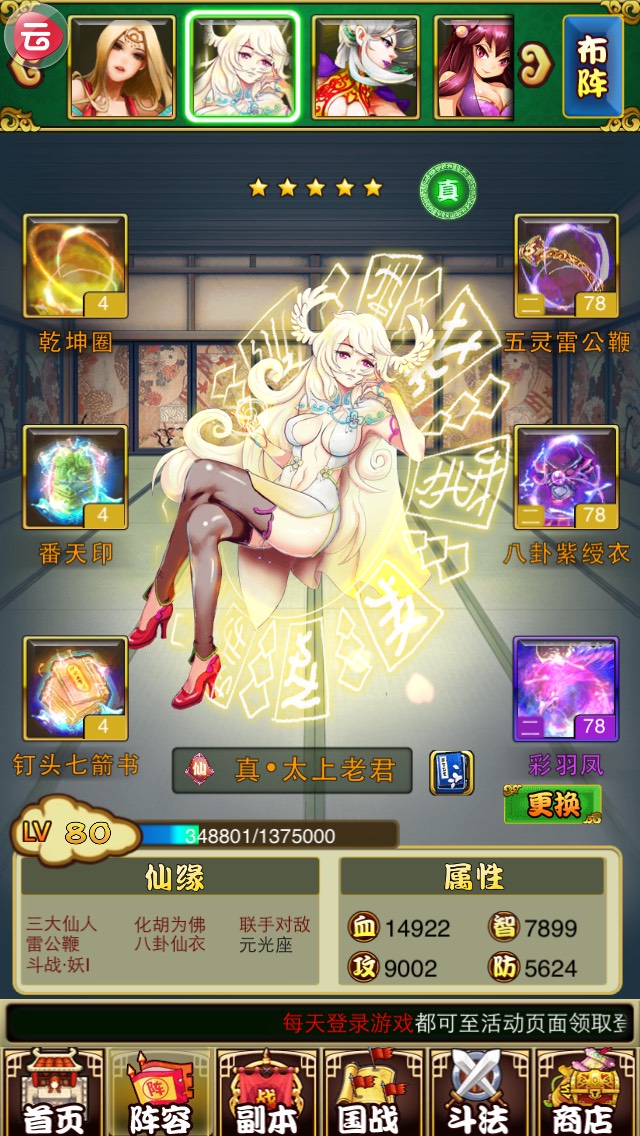Switch to the 副本 dungeon tab
The height and width of the screenshot is (1136, 640).
tap(267, 1092)
